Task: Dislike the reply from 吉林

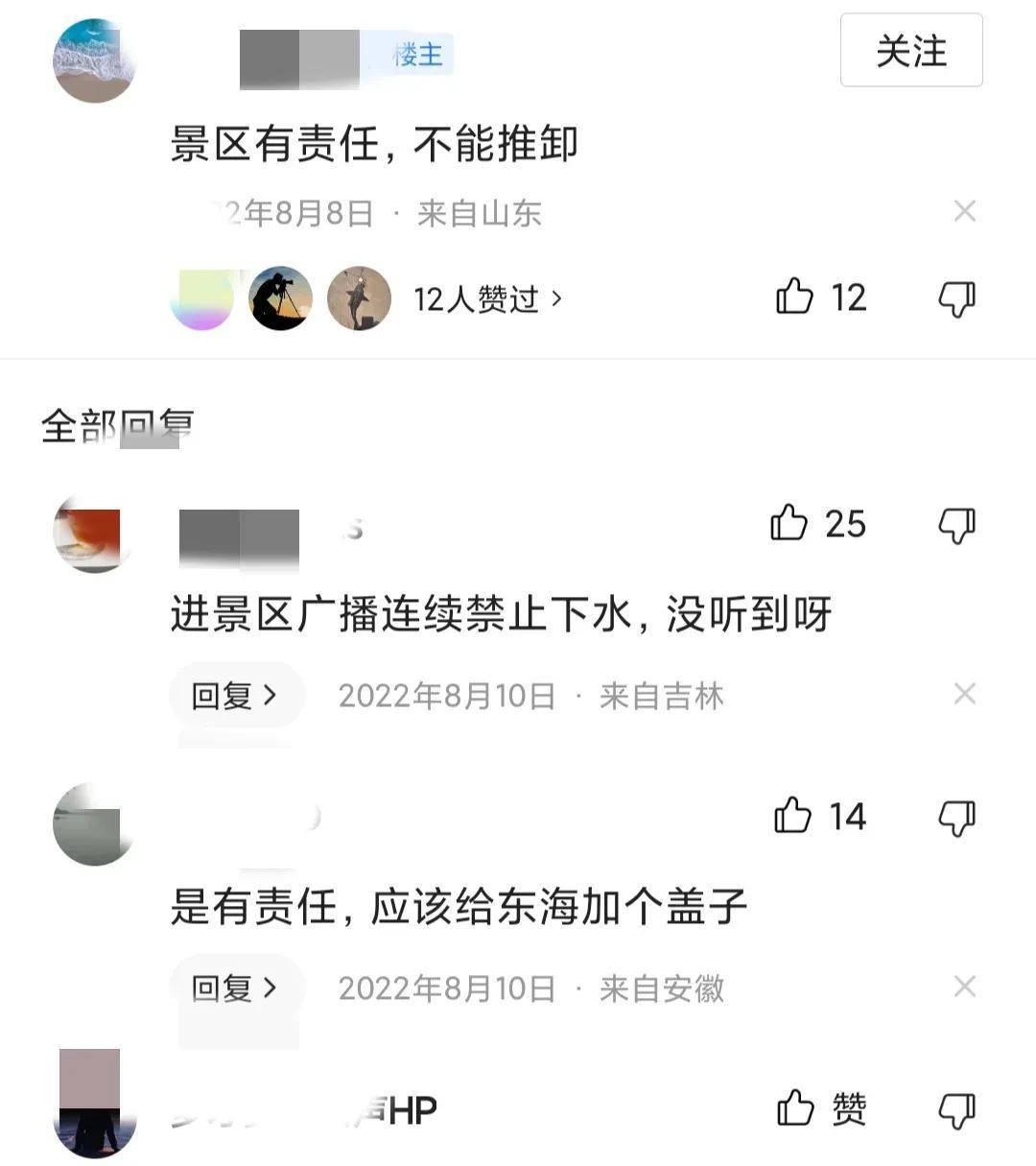Action: tap(956, 525)
